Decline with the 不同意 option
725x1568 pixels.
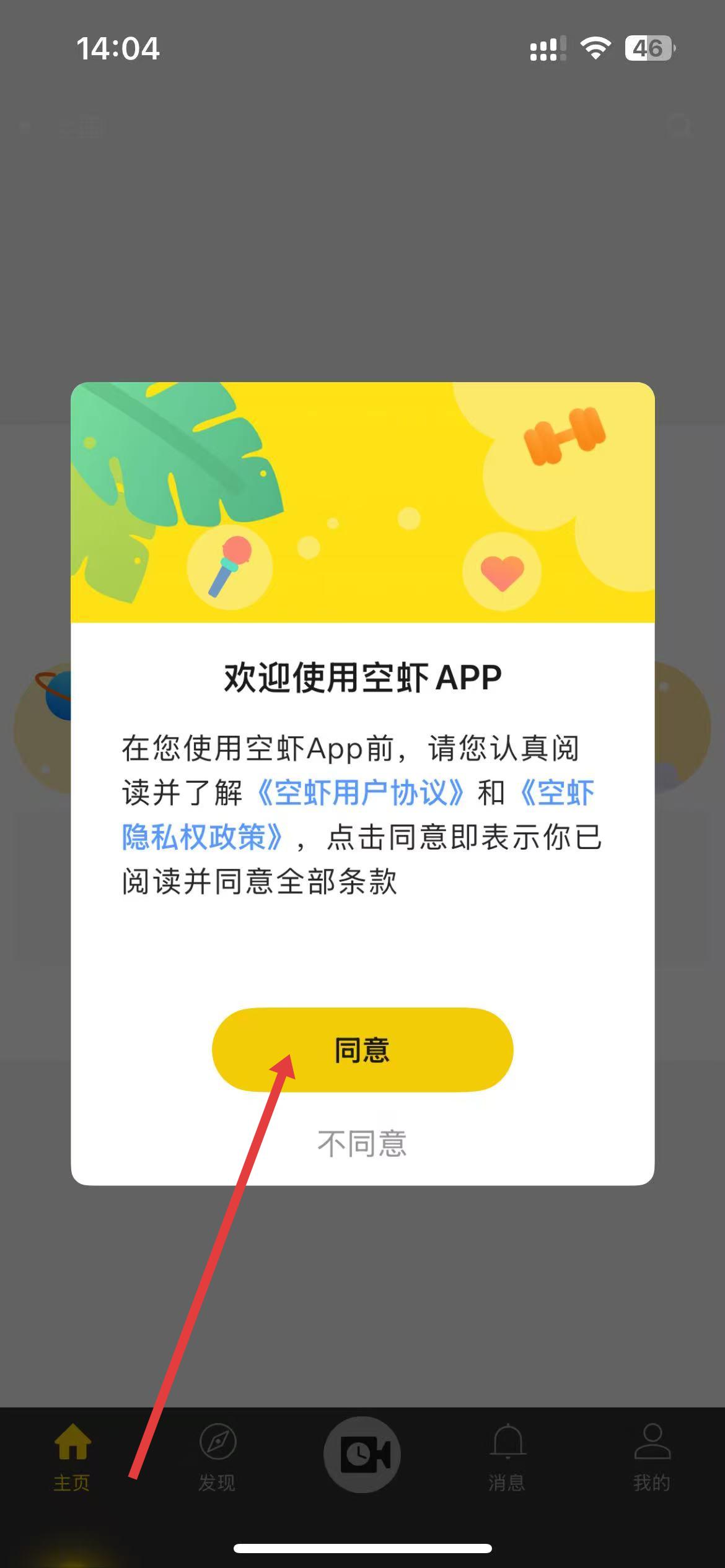(x=362, y=1143)
